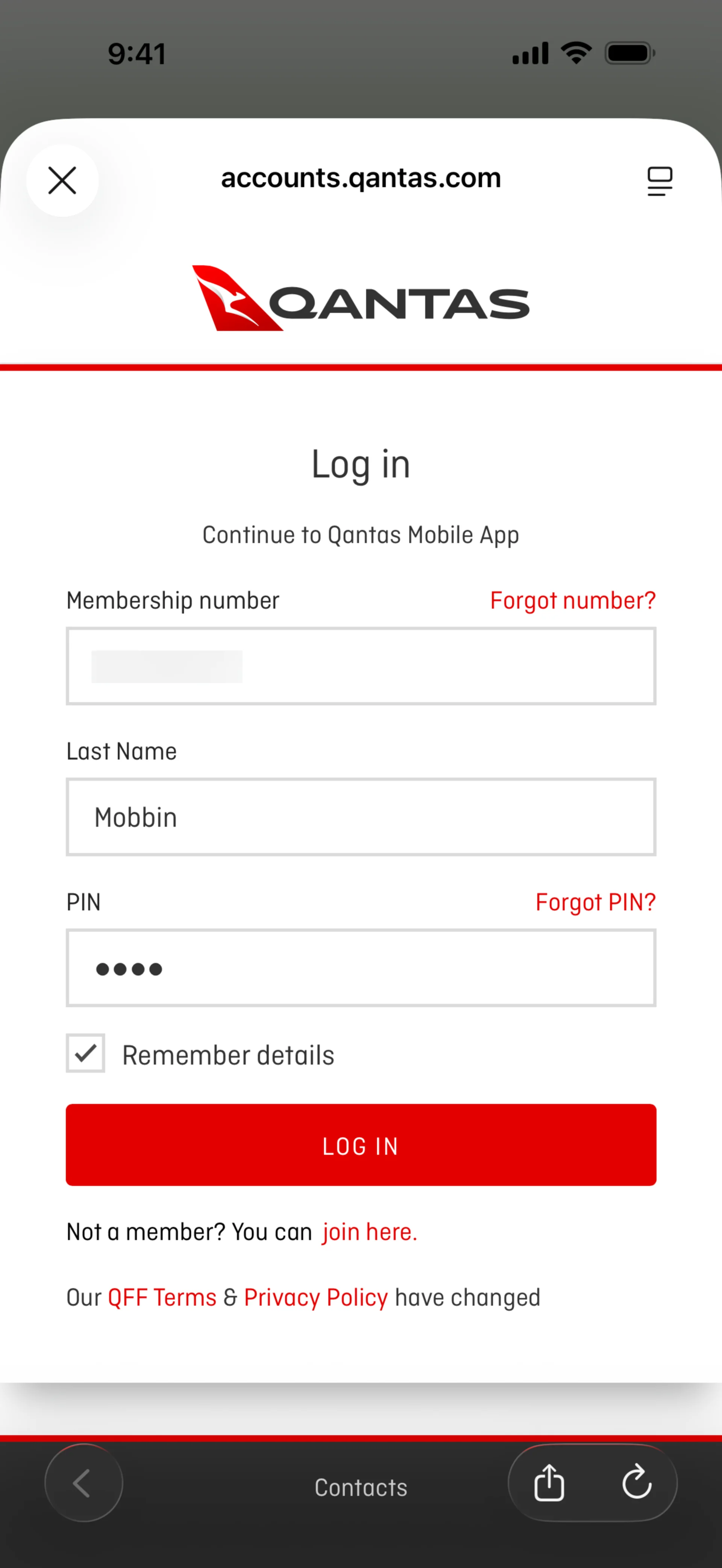
Task: Close the in-app browser sheet
Action: point(62,180)
